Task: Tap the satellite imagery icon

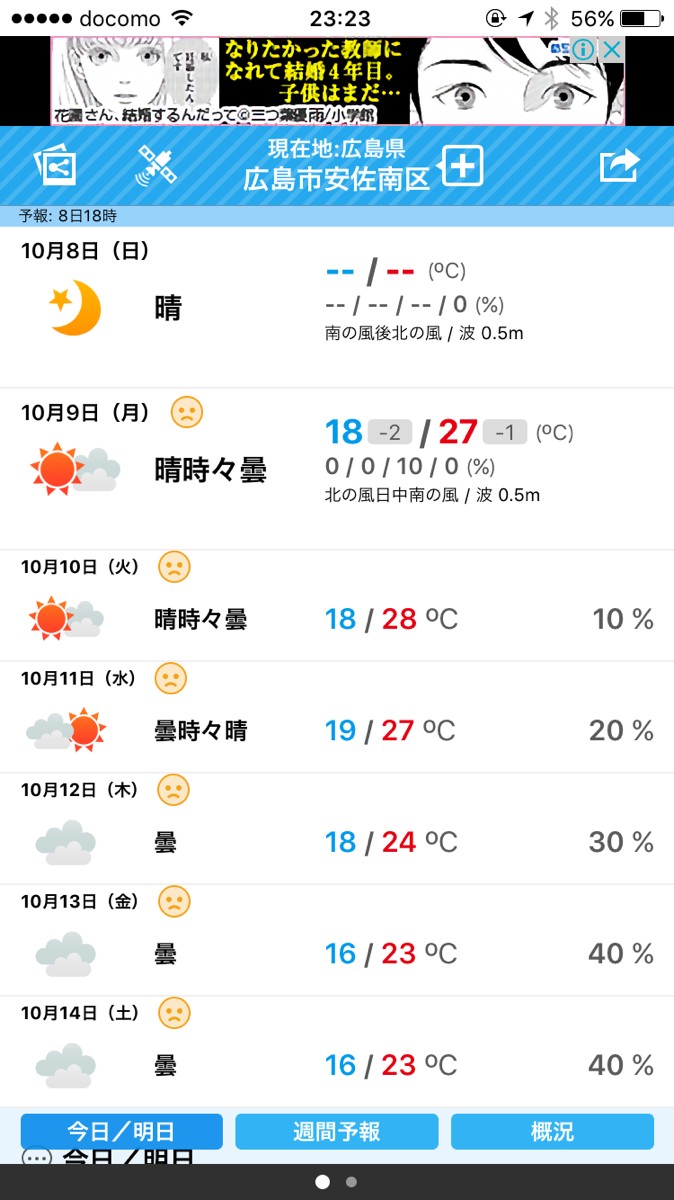Action: 156,167
